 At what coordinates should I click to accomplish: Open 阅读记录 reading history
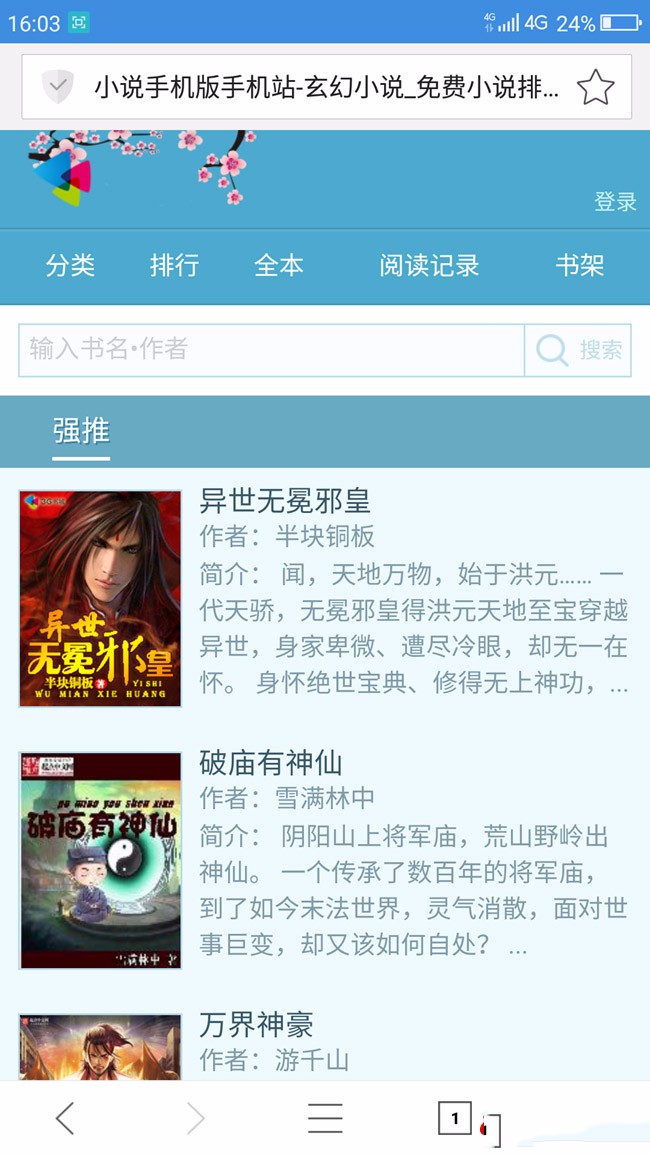tap(429, 265)
